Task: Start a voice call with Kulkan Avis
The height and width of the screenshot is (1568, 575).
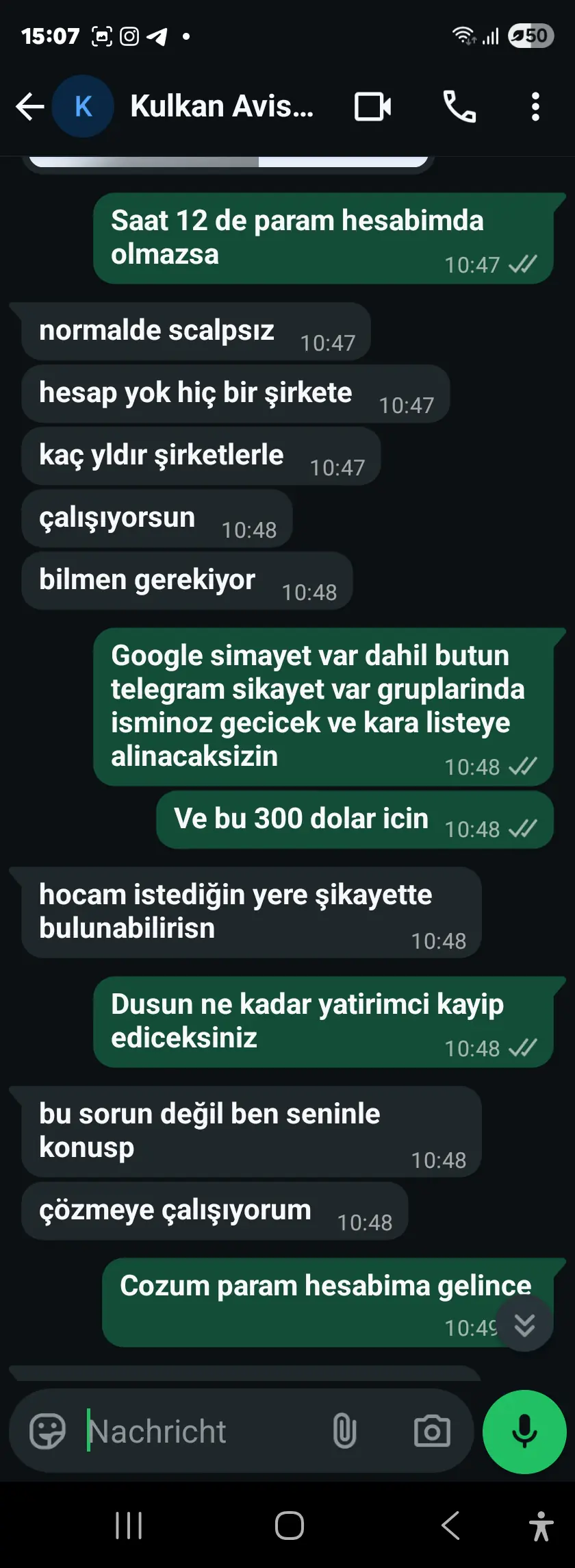Action: point(459,107)
